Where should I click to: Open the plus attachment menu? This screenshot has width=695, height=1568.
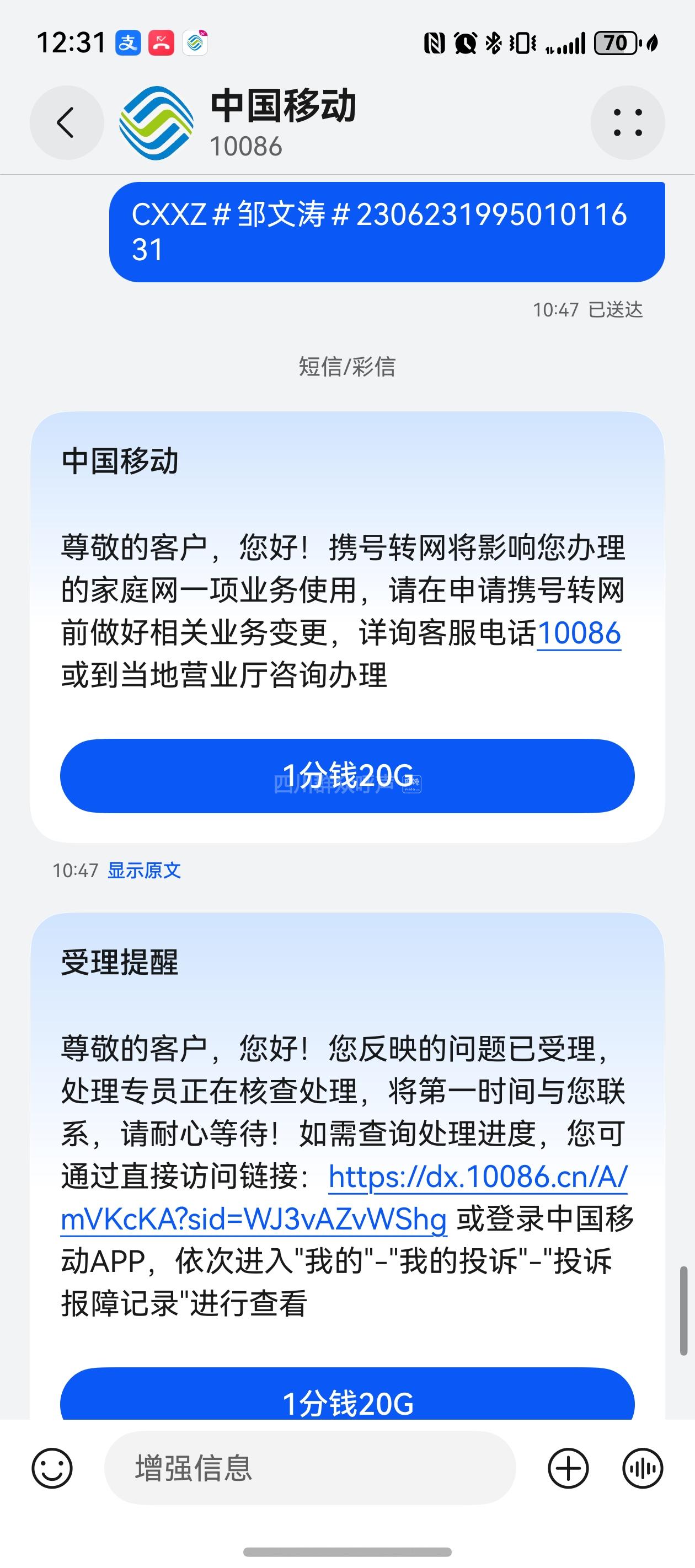[568, 1468]
